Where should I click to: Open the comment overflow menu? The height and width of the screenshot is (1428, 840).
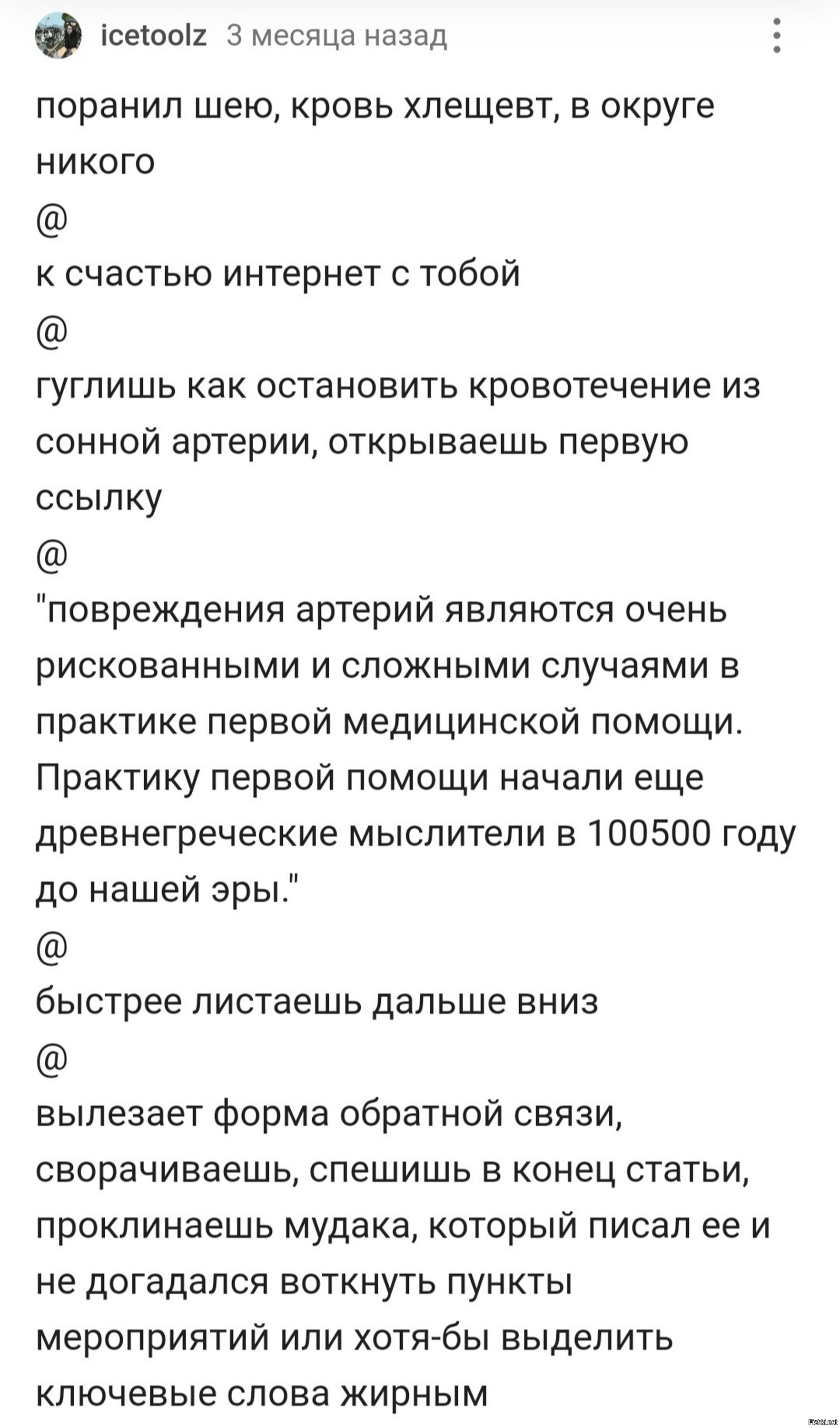click(x=777, y=36)
